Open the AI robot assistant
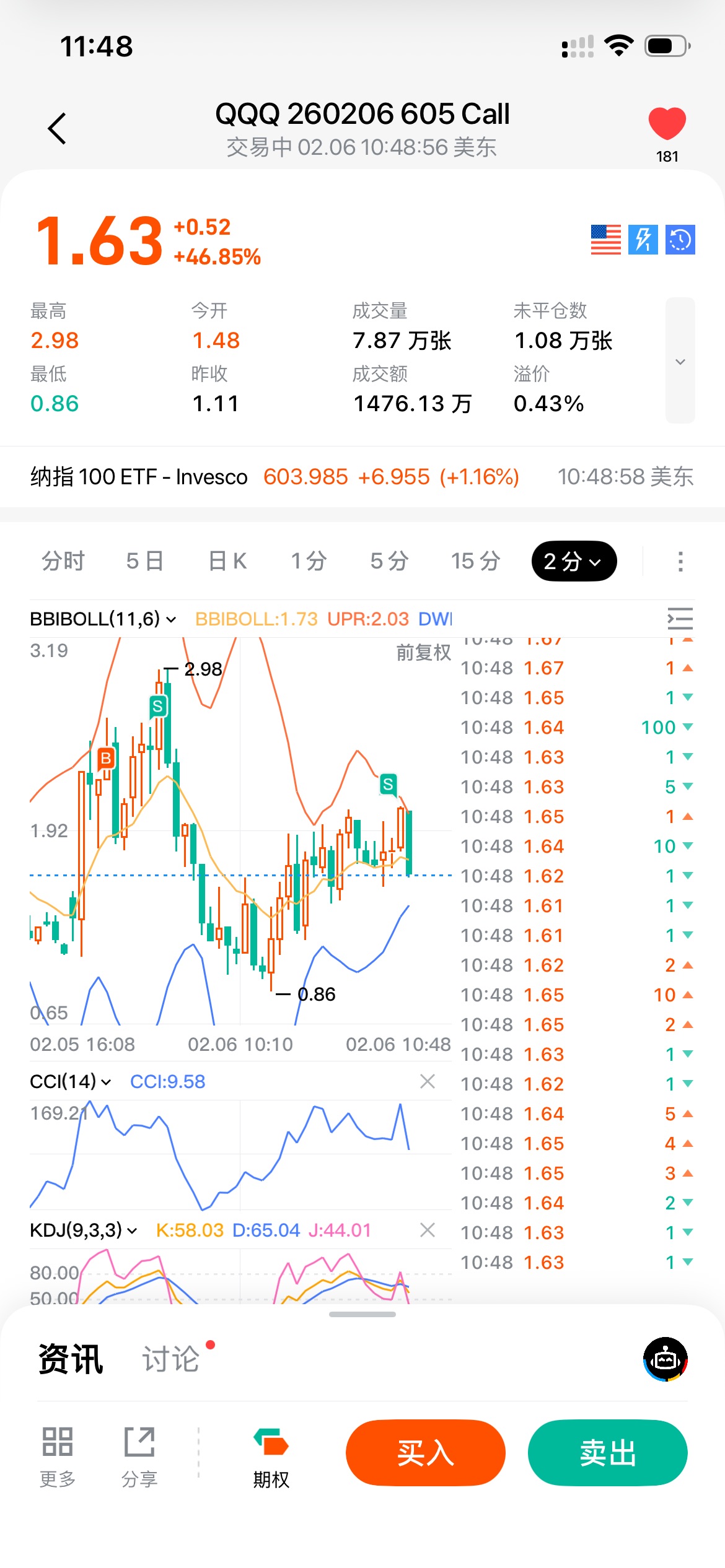Image resolution: width=725 pixels, height=1568 pixels. pos(665,1359)
